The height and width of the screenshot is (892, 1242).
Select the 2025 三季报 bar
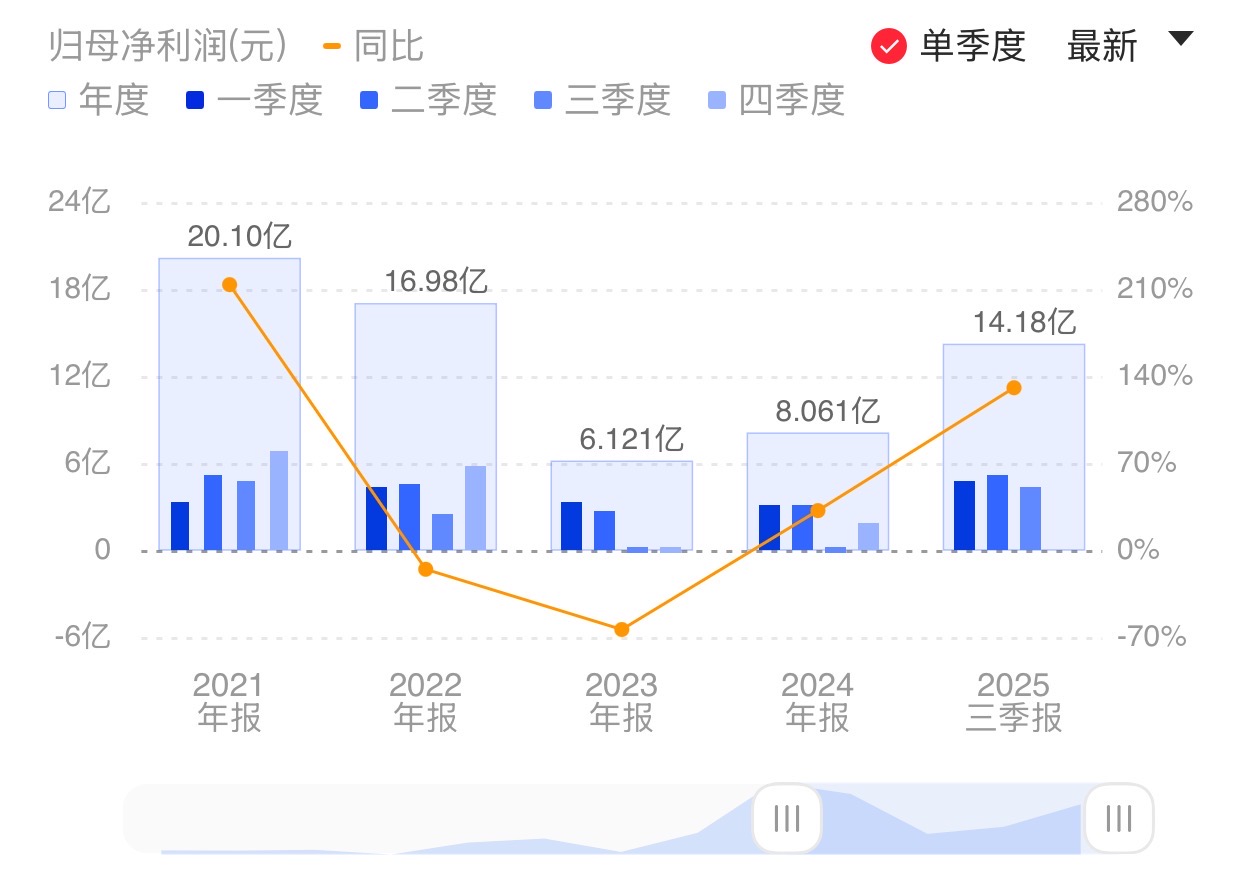(1013, 447)
